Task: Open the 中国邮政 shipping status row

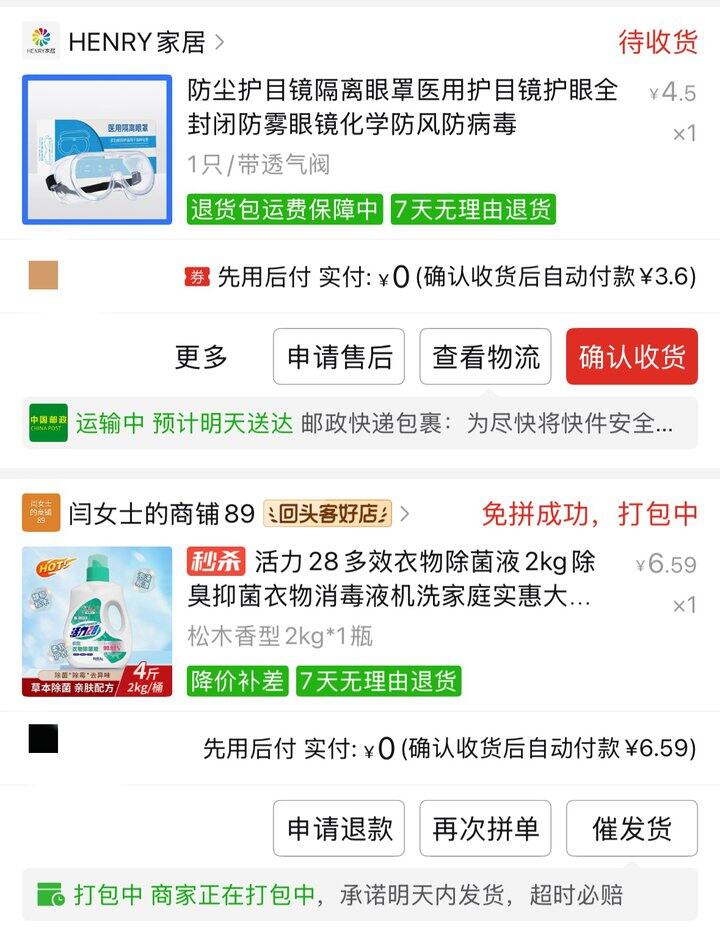Action: 360,423
